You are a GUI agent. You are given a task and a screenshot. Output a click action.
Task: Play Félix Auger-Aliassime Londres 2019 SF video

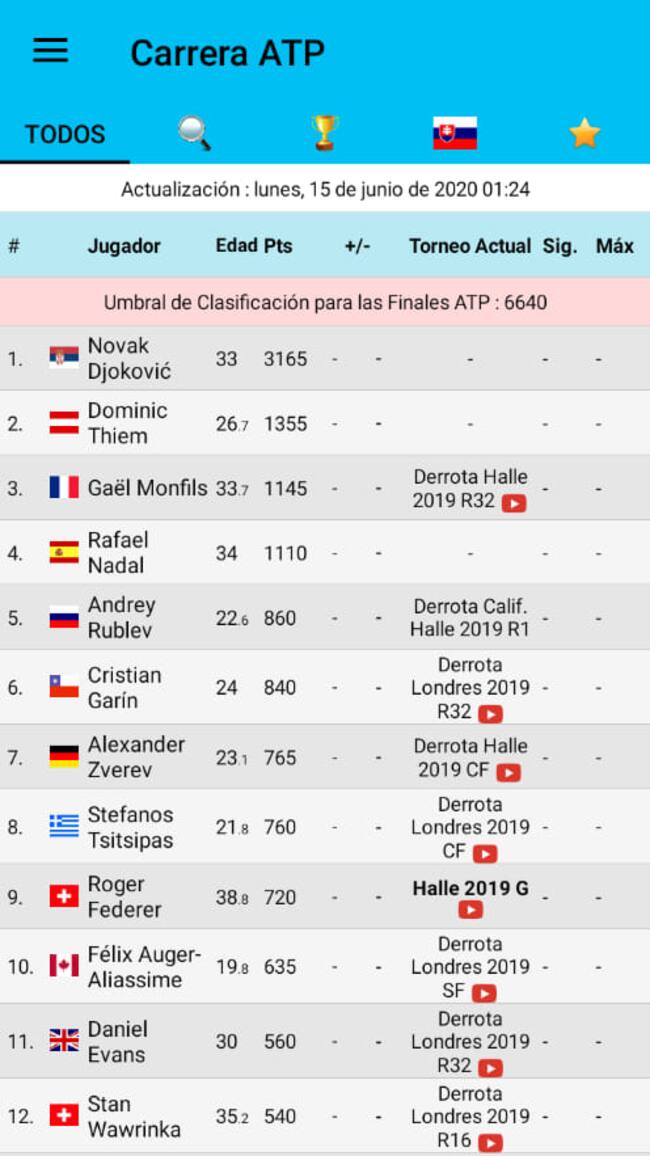(484, 993)
